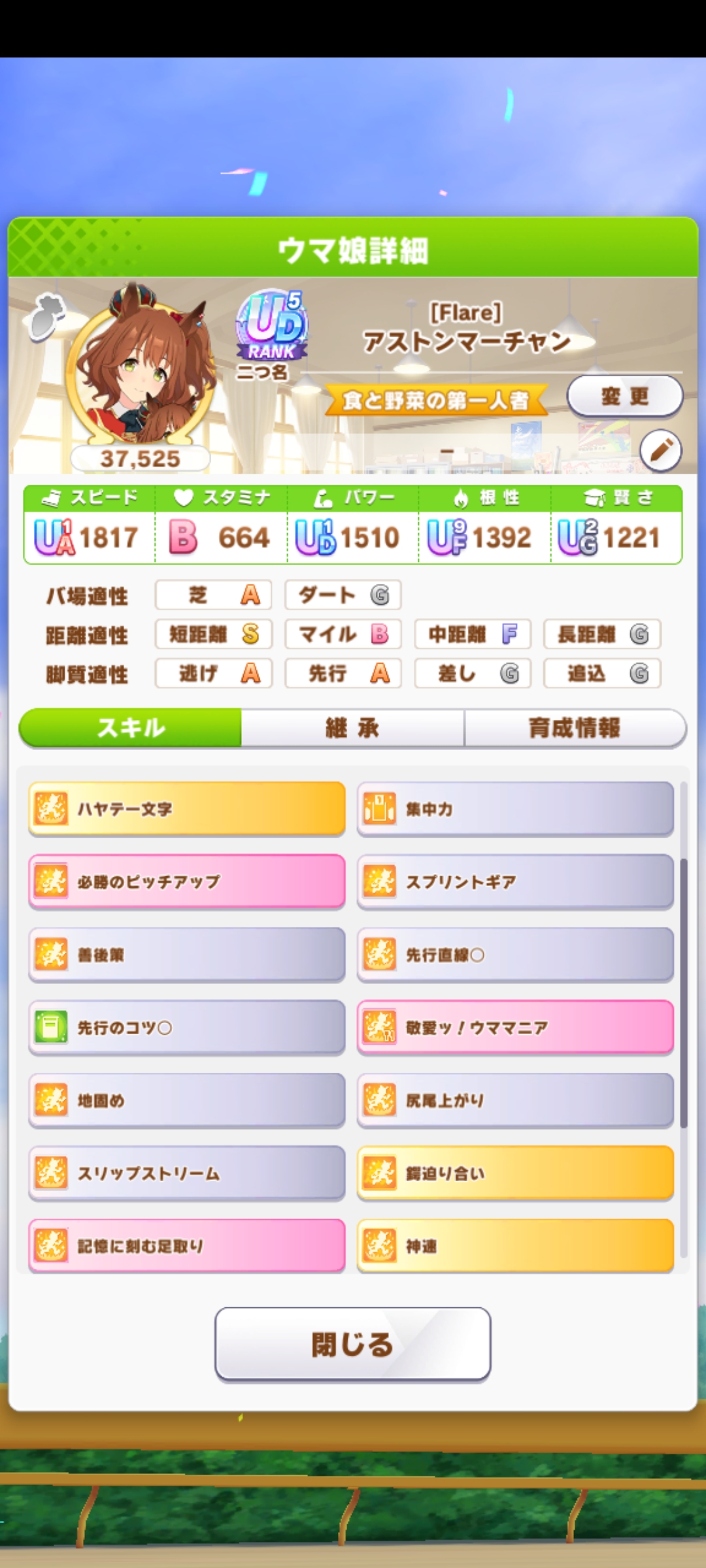This screenshot has height=1568, width=706.
Task: Switch to the 育成情報 tab
Action: (574, 728)
